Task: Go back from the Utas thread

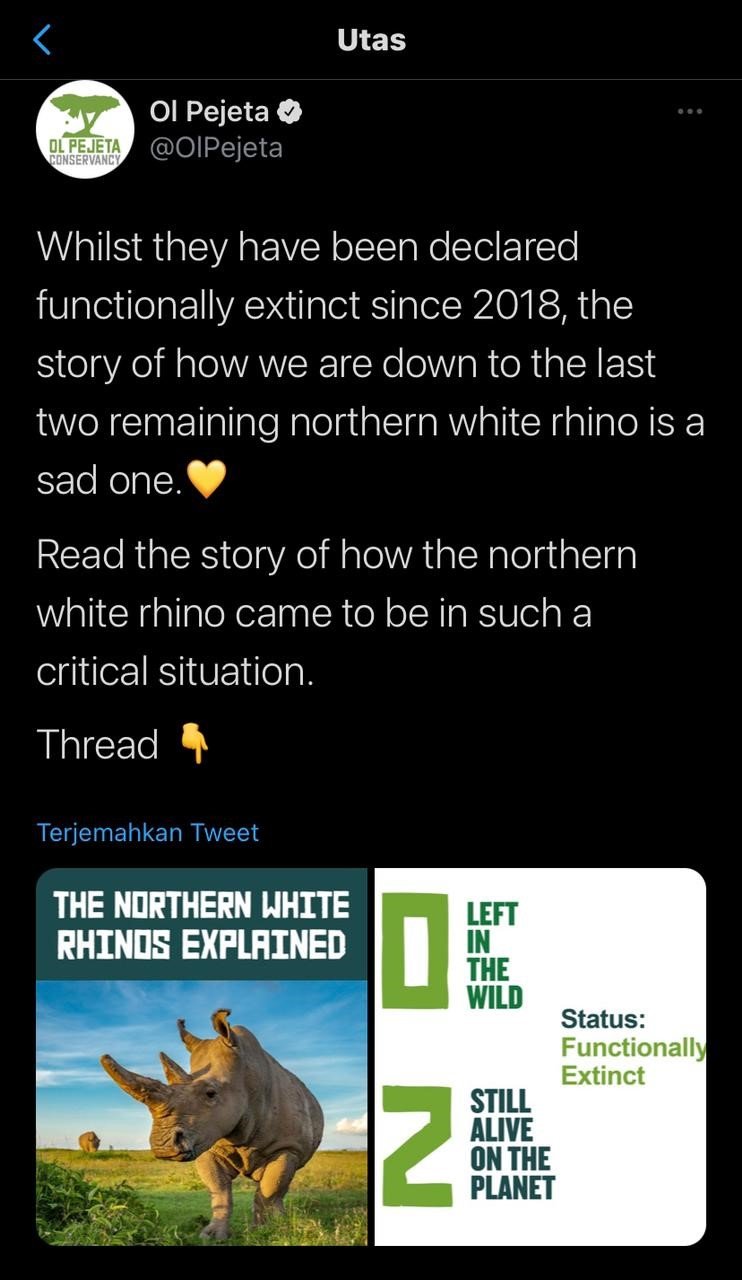Action: 42,40
